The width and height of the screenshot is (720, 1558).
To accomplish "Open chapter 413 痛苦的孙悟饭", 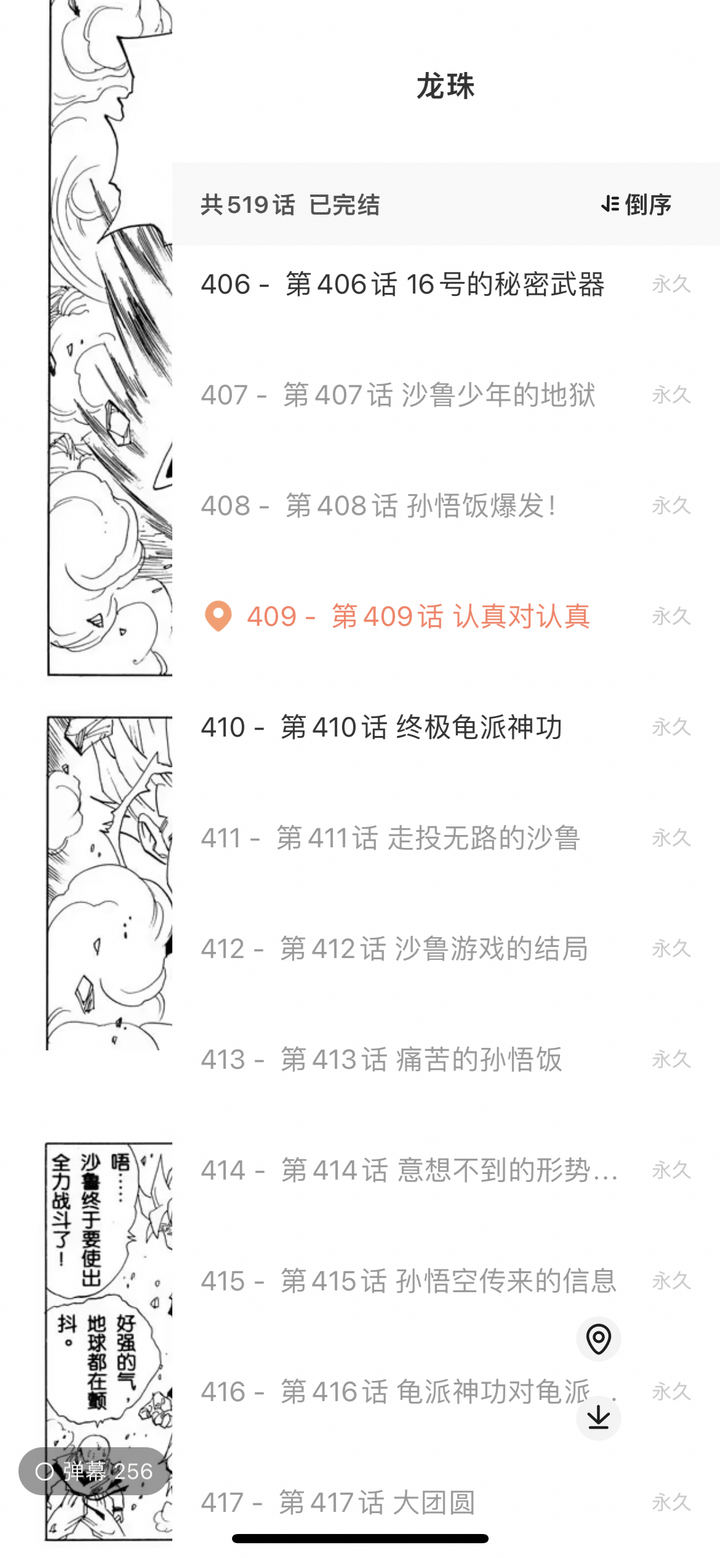I will tap(381, 1059).
